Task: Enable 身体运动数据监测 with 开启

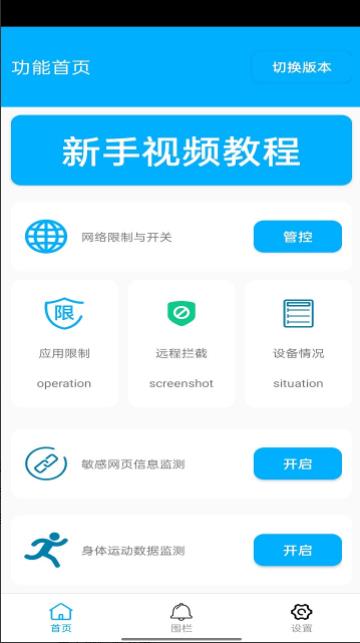Action: coord(298,550)
